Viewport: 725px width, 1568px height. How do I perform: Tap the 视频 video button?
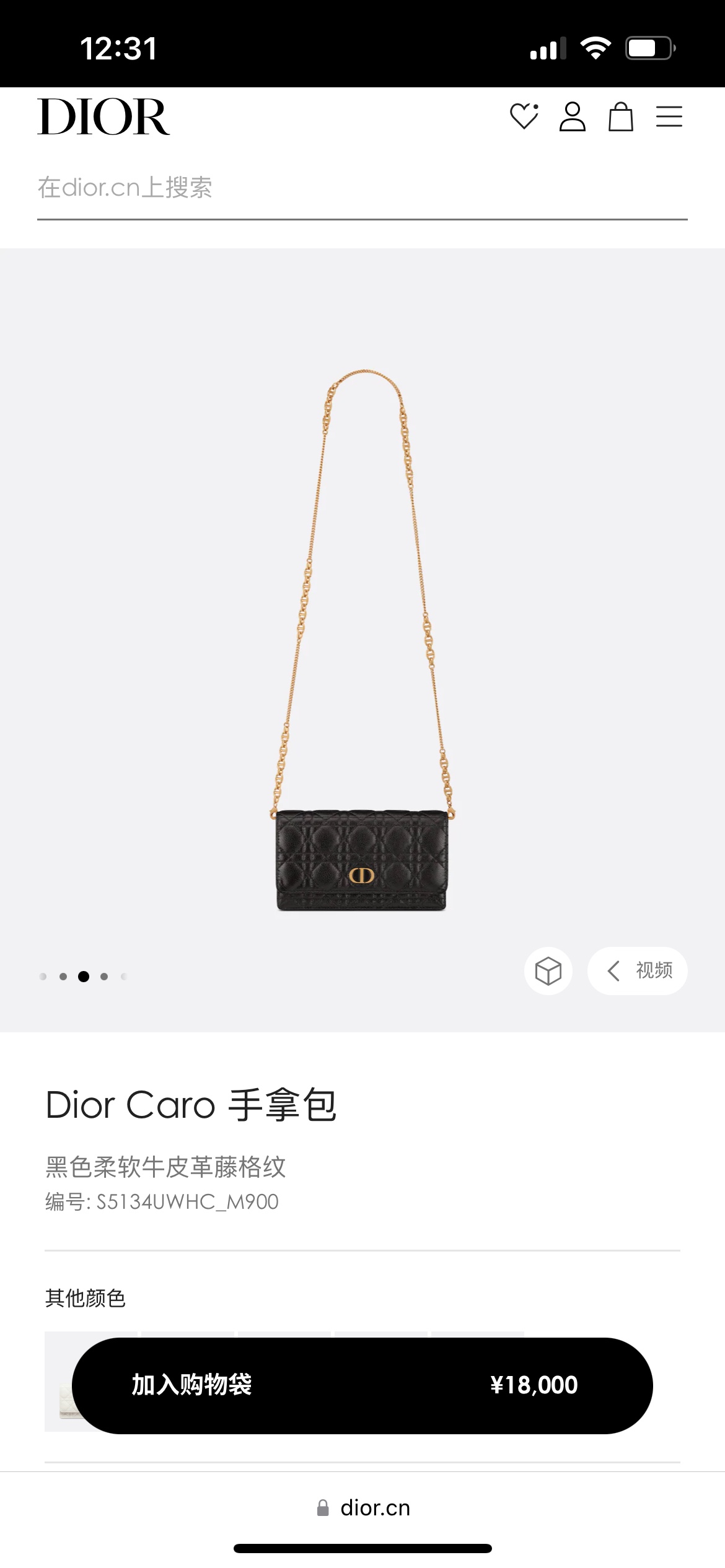(x=638, y=970)
